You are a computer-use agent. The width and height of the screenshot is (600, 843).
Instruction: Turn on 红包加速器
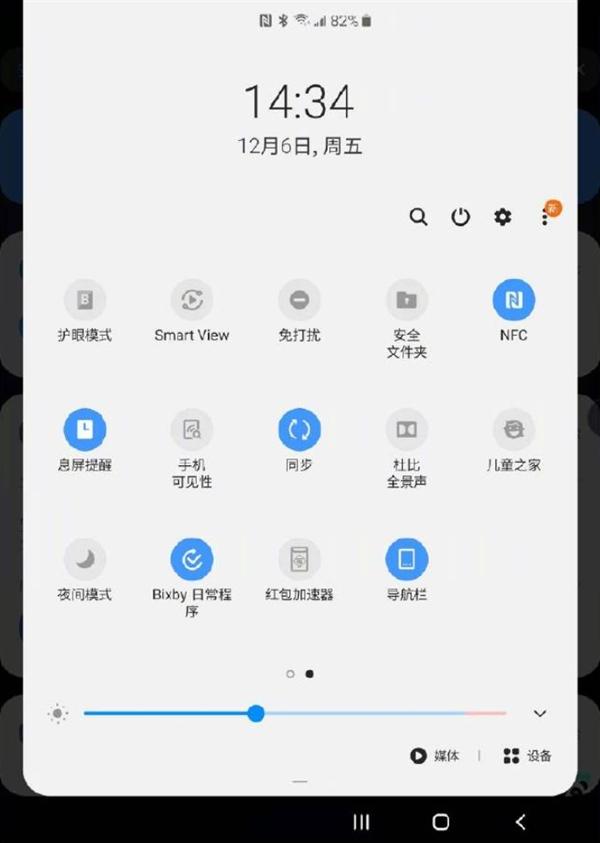click(299, 559)
